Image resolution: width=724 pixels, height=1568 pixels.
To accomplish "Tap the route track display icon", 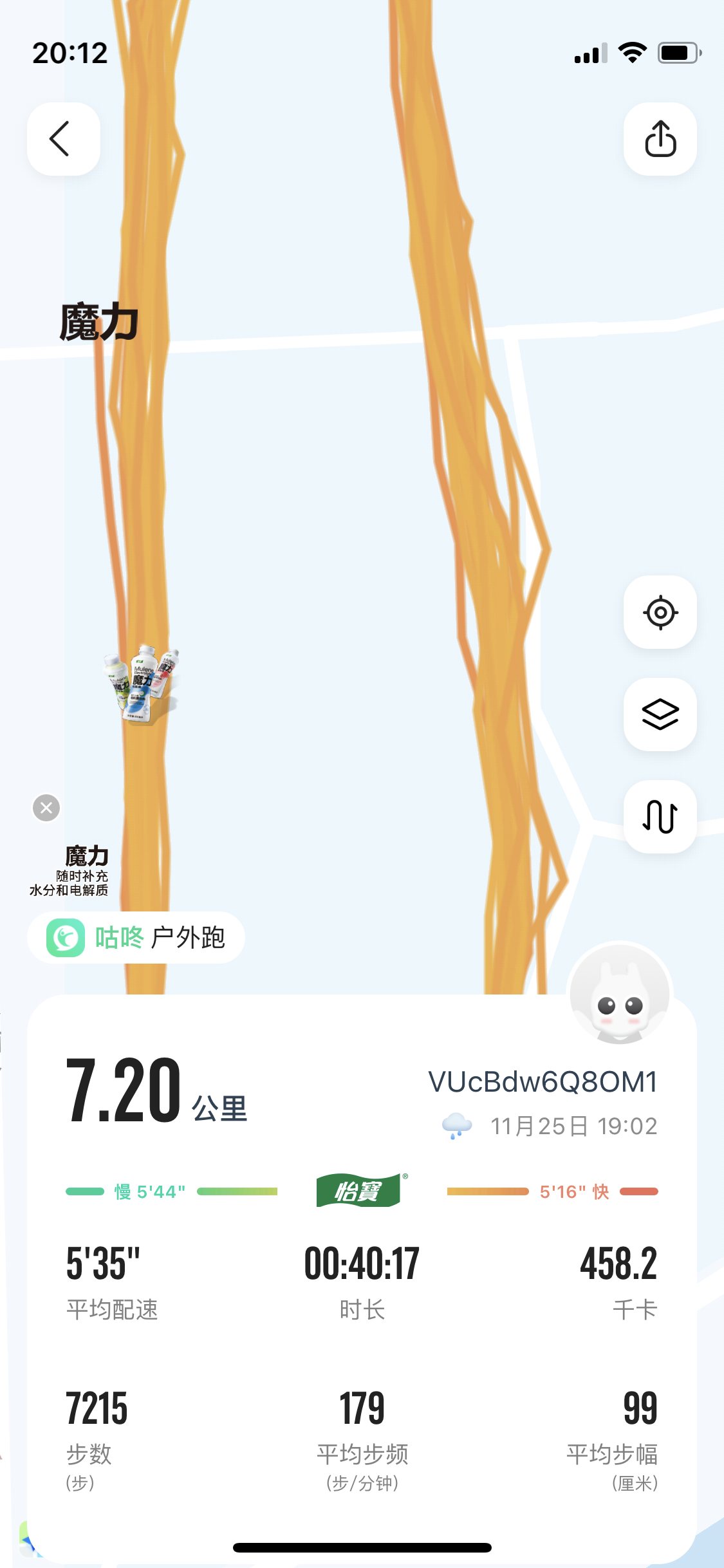I will point(660,817).
